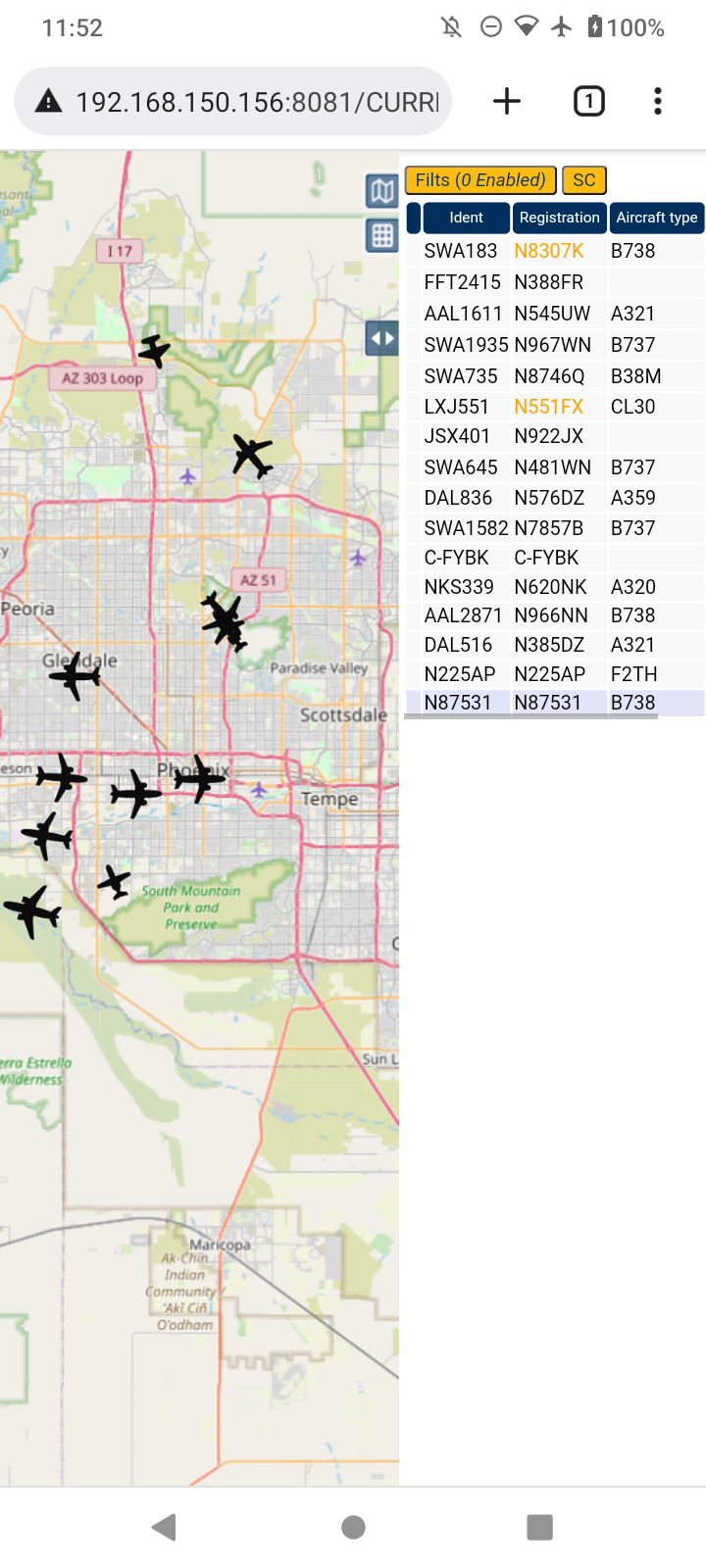This screenshot has width=706, height=1568.
Task: Go back using the system back button
Action: coord(165,1527)
